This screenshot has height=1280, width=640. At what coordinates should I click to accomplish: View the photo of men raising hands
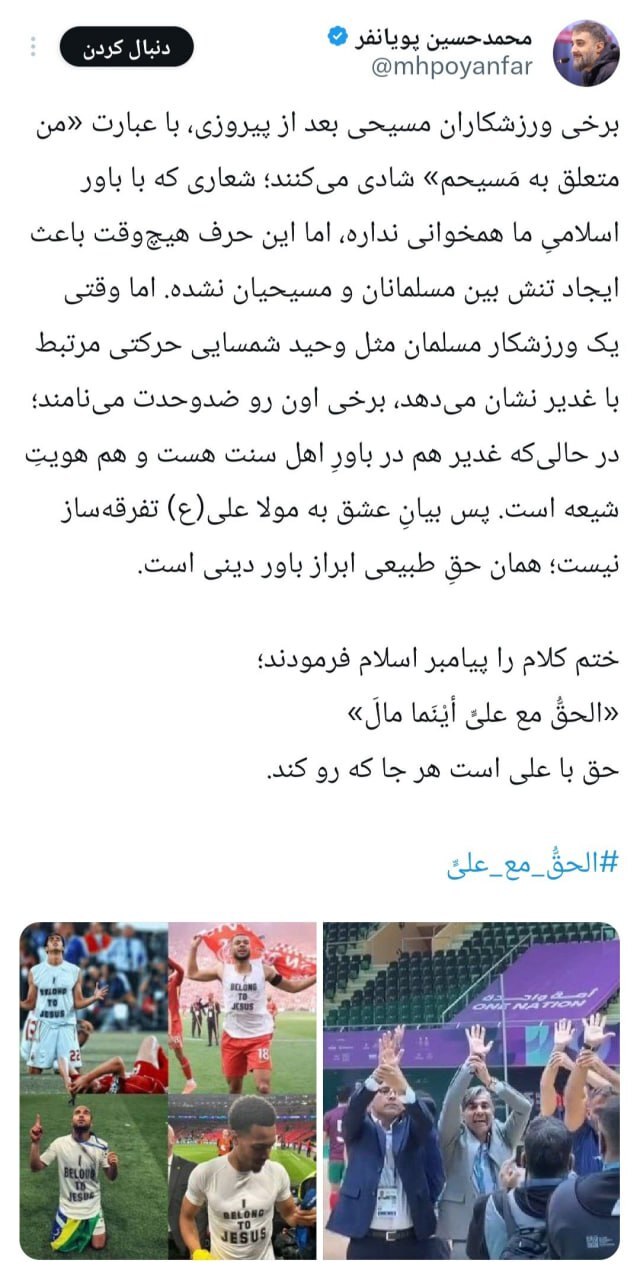tap(470, 1089)
